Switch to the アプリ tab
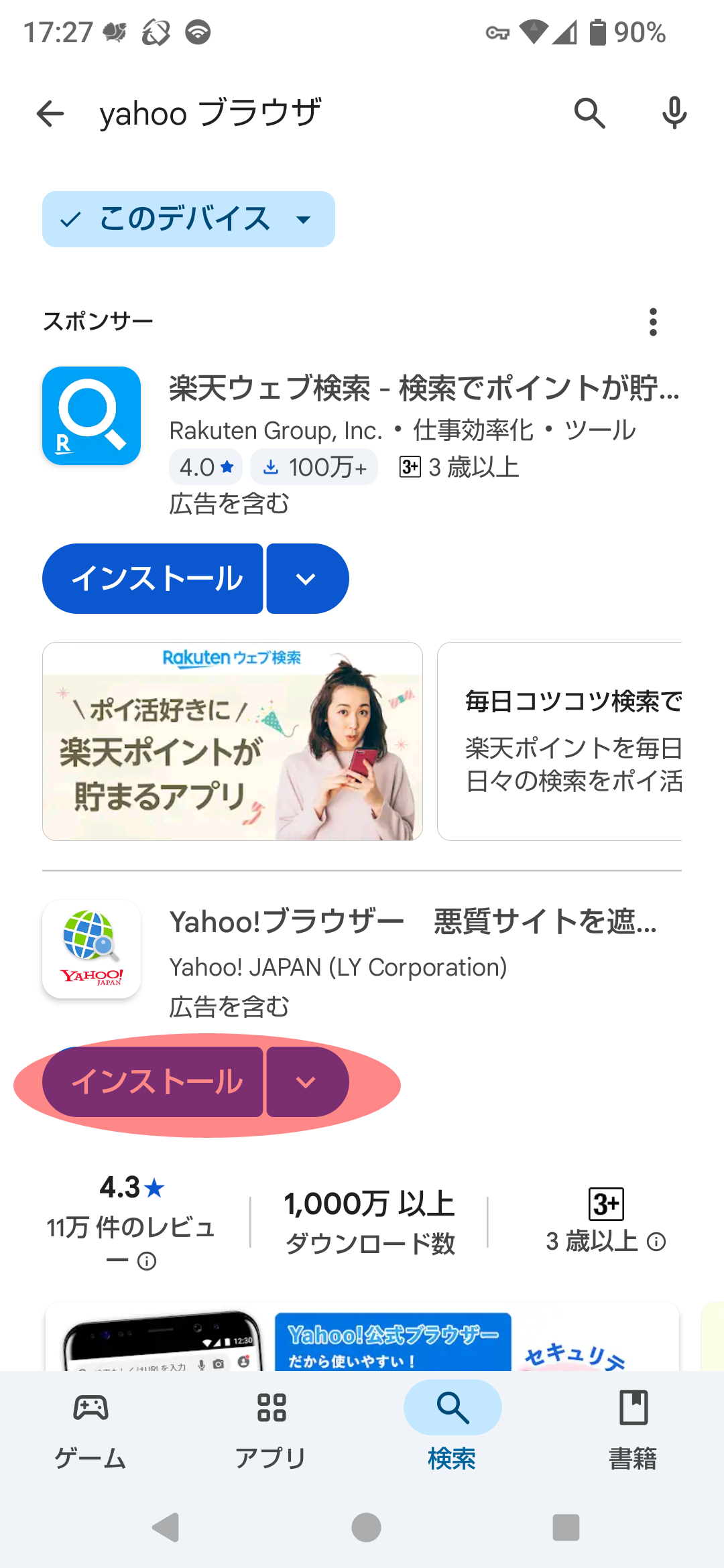The width and height of the screenshot is (724, 1568). click(271, 1427)
